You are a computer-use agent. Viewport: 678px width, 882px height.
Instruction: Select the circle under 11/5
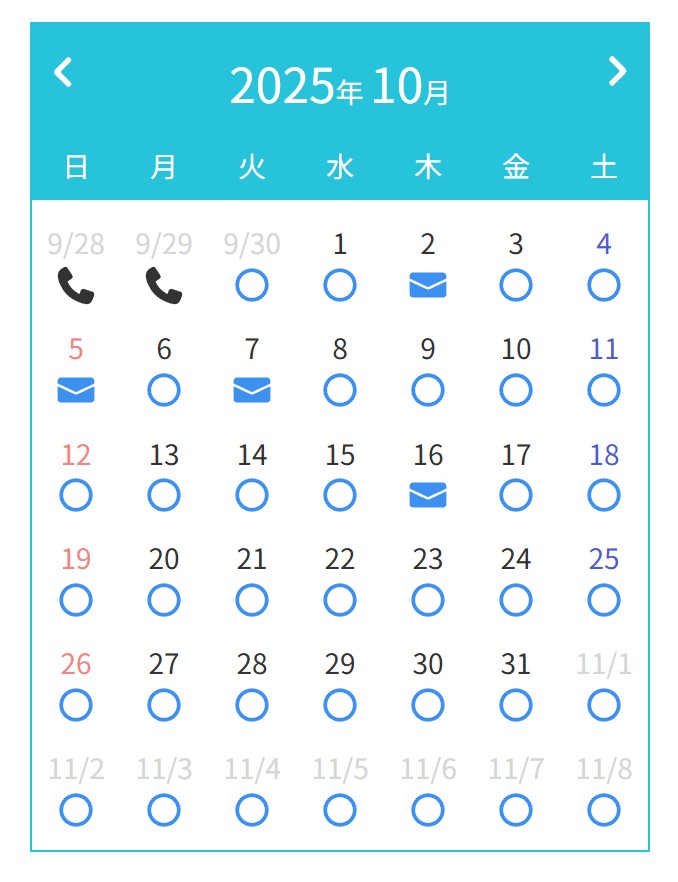coord(340,810)
